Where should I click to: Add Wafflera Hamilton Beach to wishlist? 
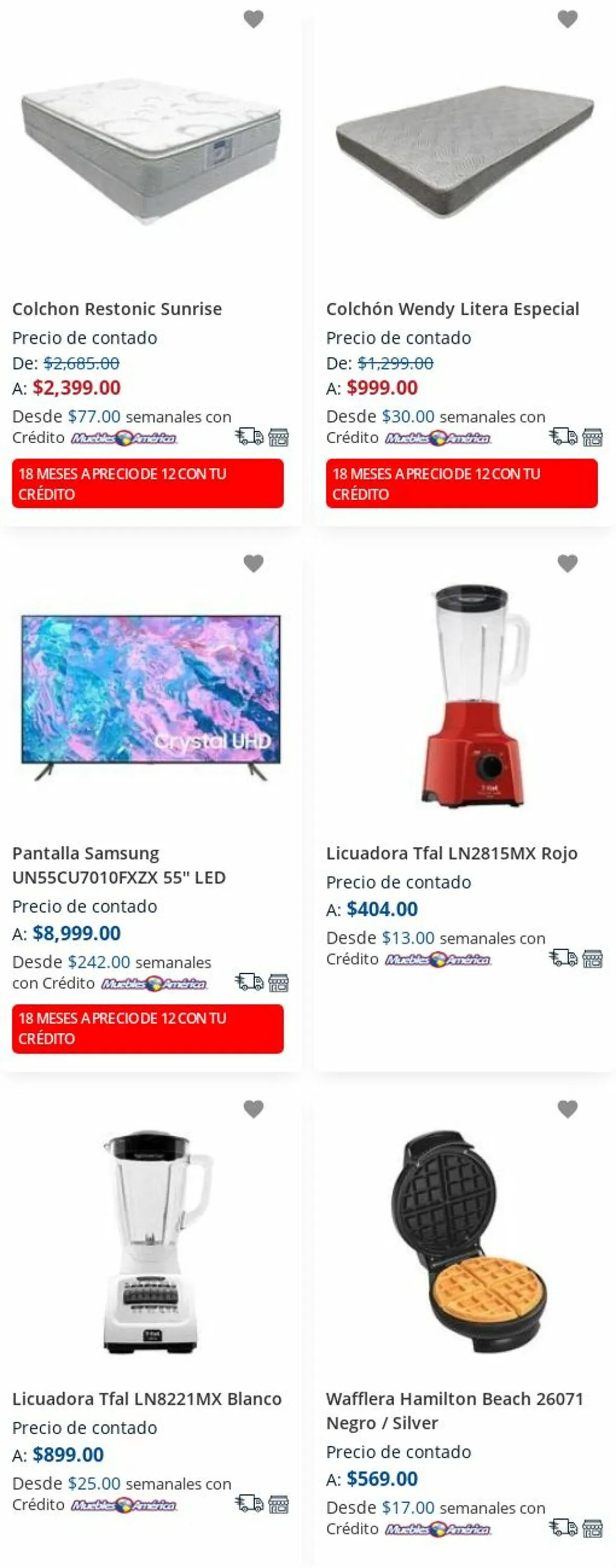pyautogui.click(x=567, y=1109)
